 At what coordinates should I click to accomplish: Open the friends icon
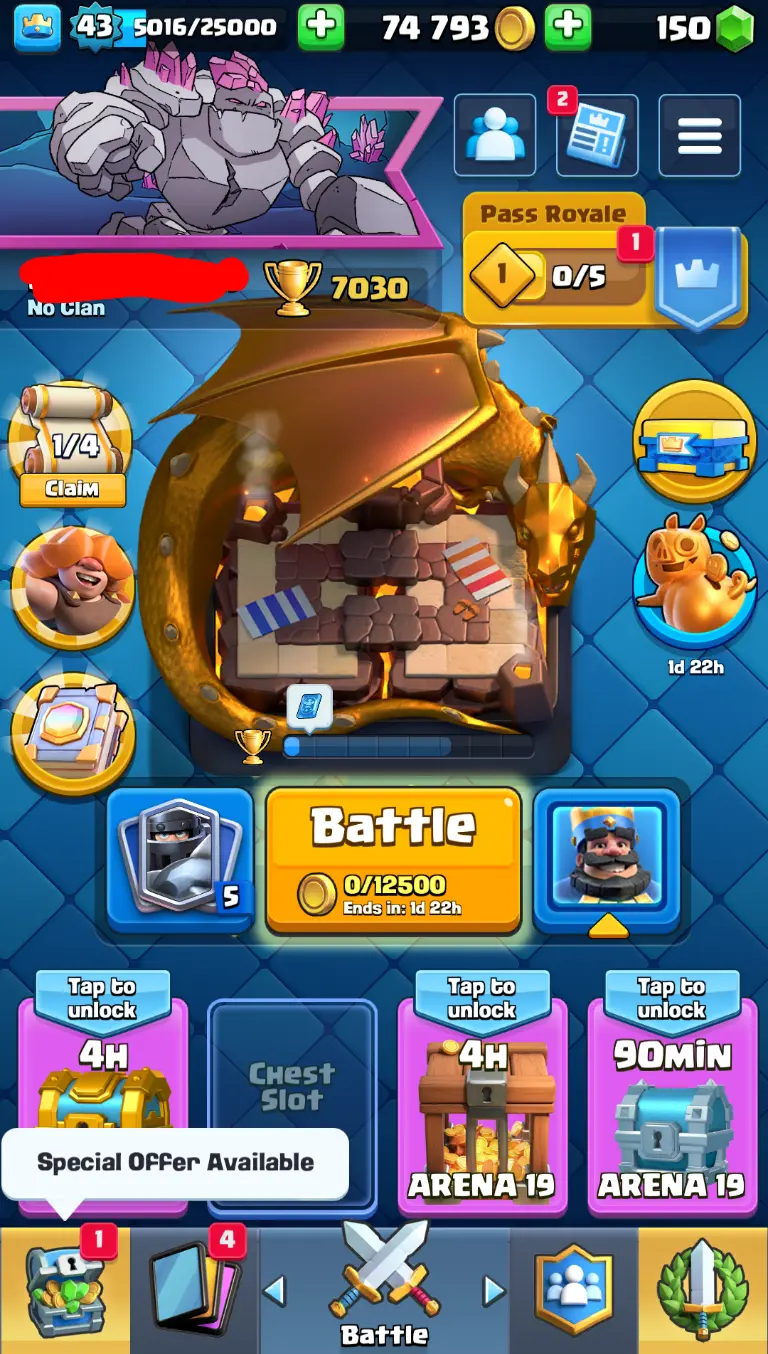[x=494, y=135]
